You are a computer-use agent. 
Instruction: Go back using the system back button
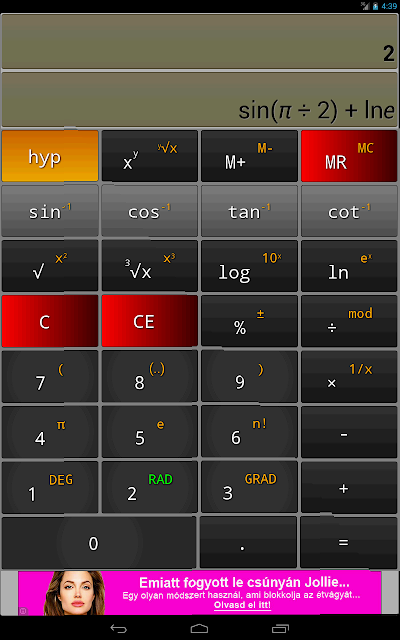coord(118,628)
